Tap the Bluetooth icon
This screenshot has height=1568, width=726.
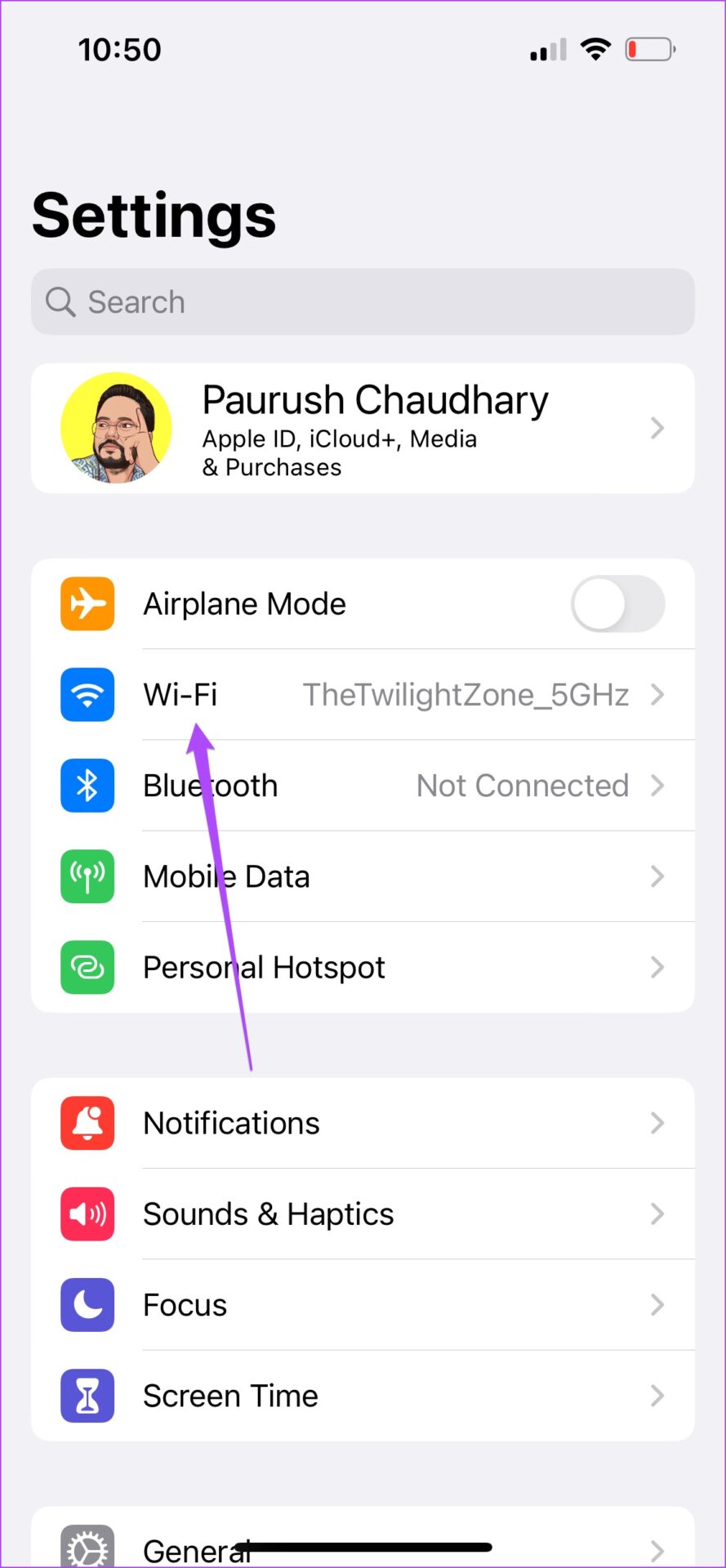coord(87,786)
